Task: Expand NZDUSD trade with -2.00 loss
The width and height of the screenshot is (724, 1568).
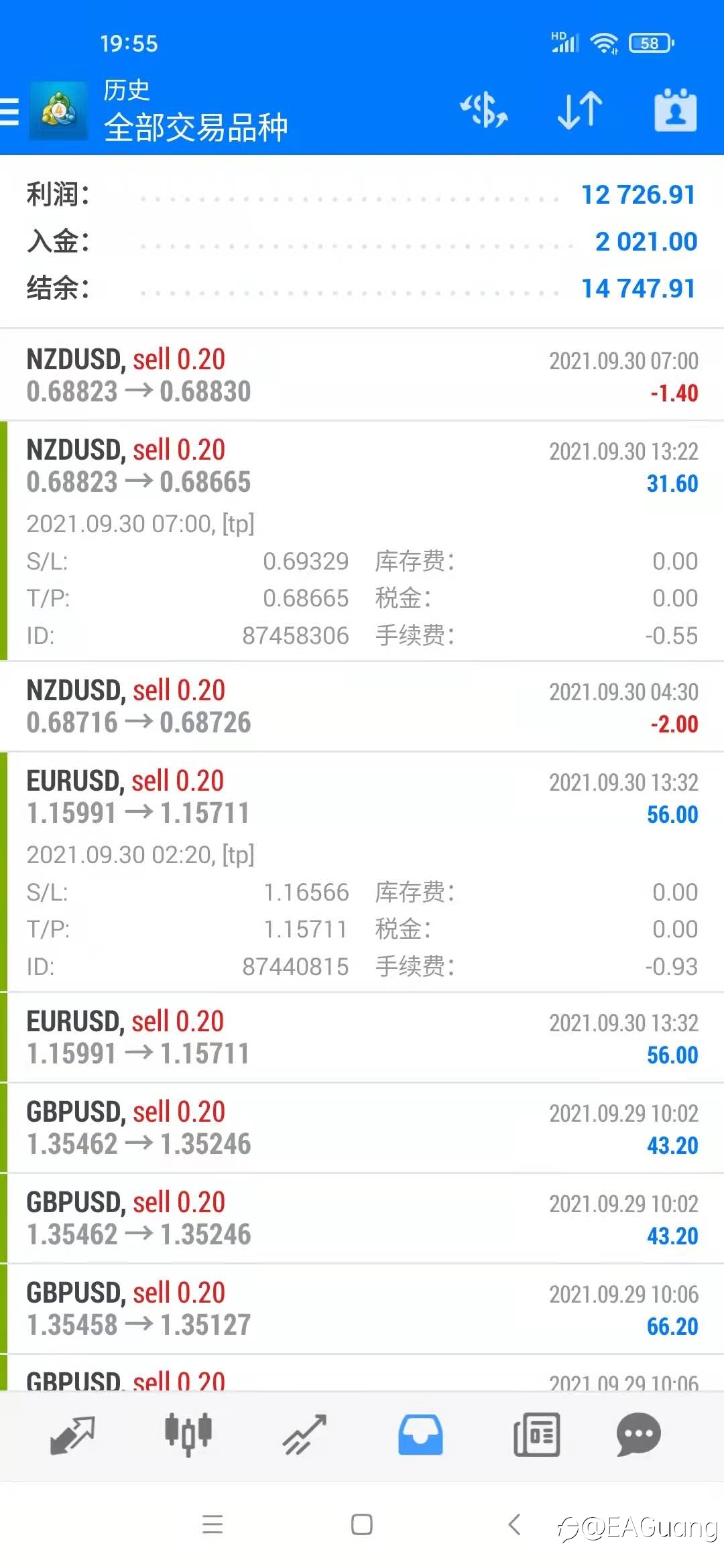Action: [362, 706]
